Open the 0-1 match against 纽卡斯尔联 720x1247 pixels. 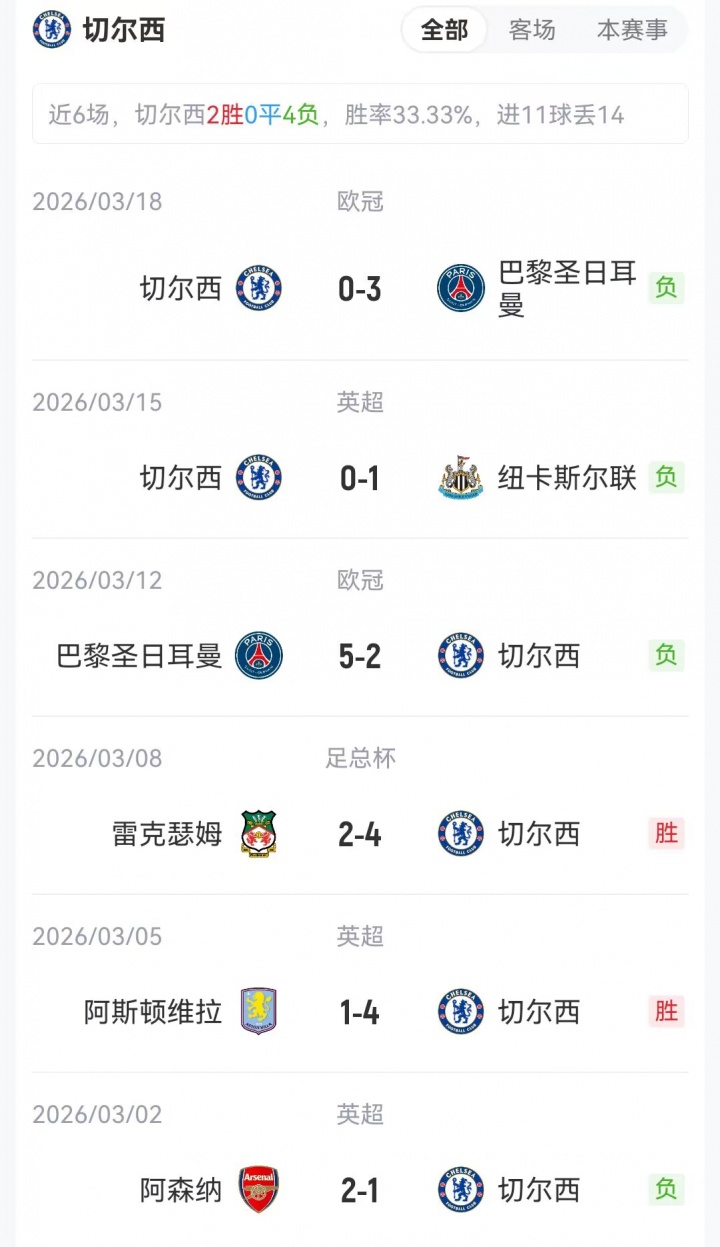(360, 478)
